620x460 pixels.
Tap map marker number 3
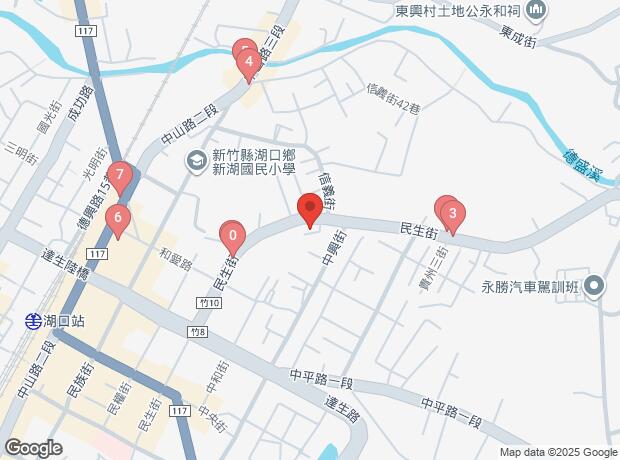(x=453, y=215)
